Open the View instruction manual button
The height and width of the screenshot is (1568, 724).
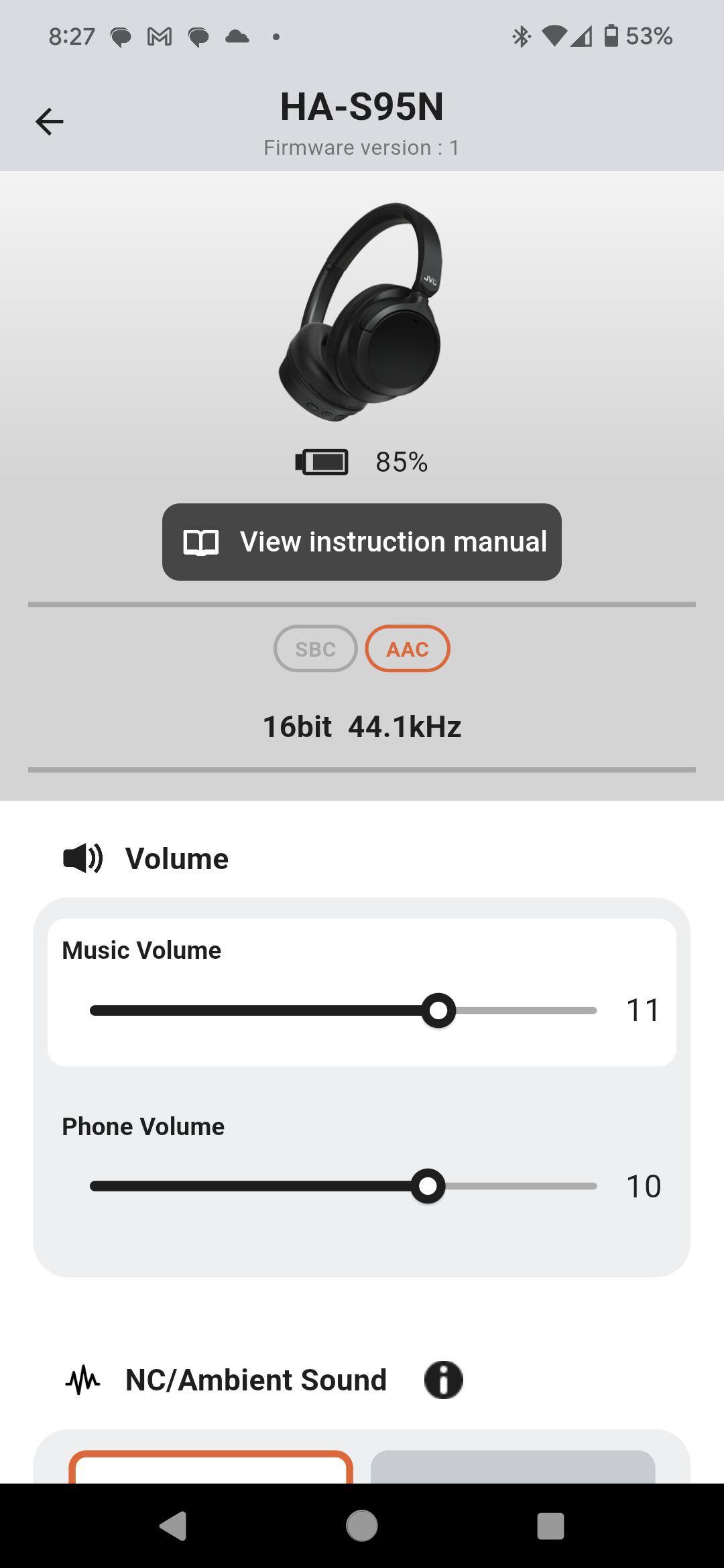click(362, 542)
